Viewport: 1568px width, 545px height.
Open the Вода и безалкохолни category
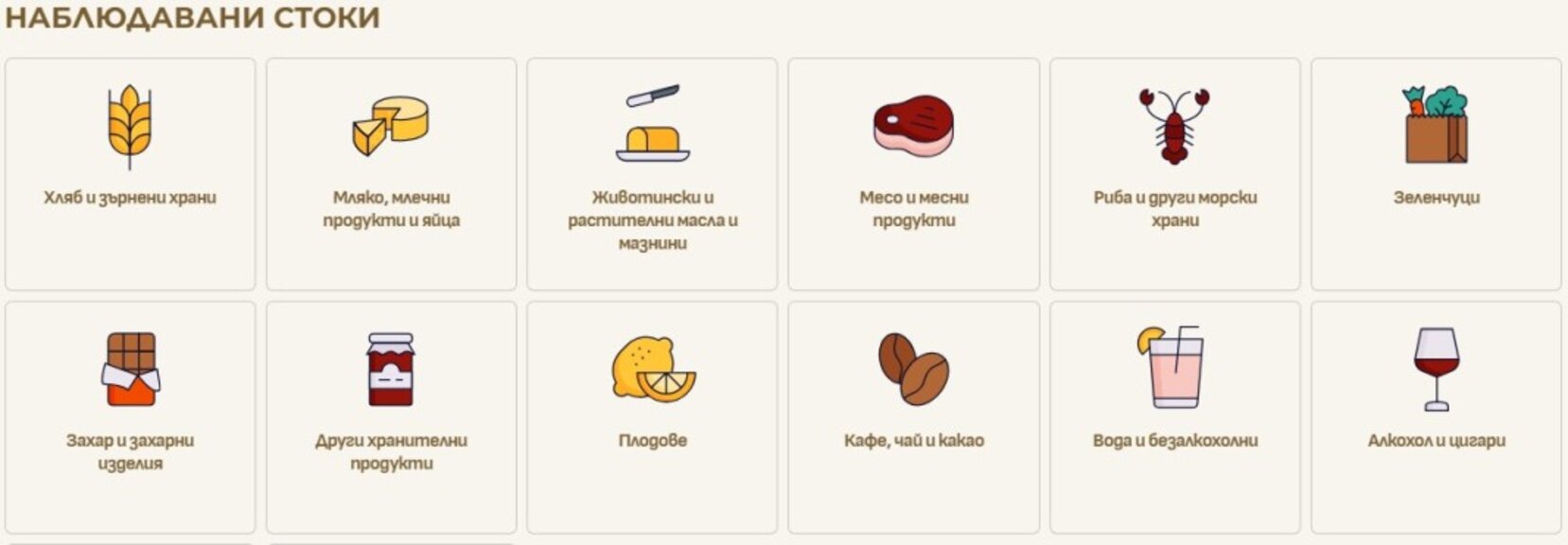(1175, 417)
